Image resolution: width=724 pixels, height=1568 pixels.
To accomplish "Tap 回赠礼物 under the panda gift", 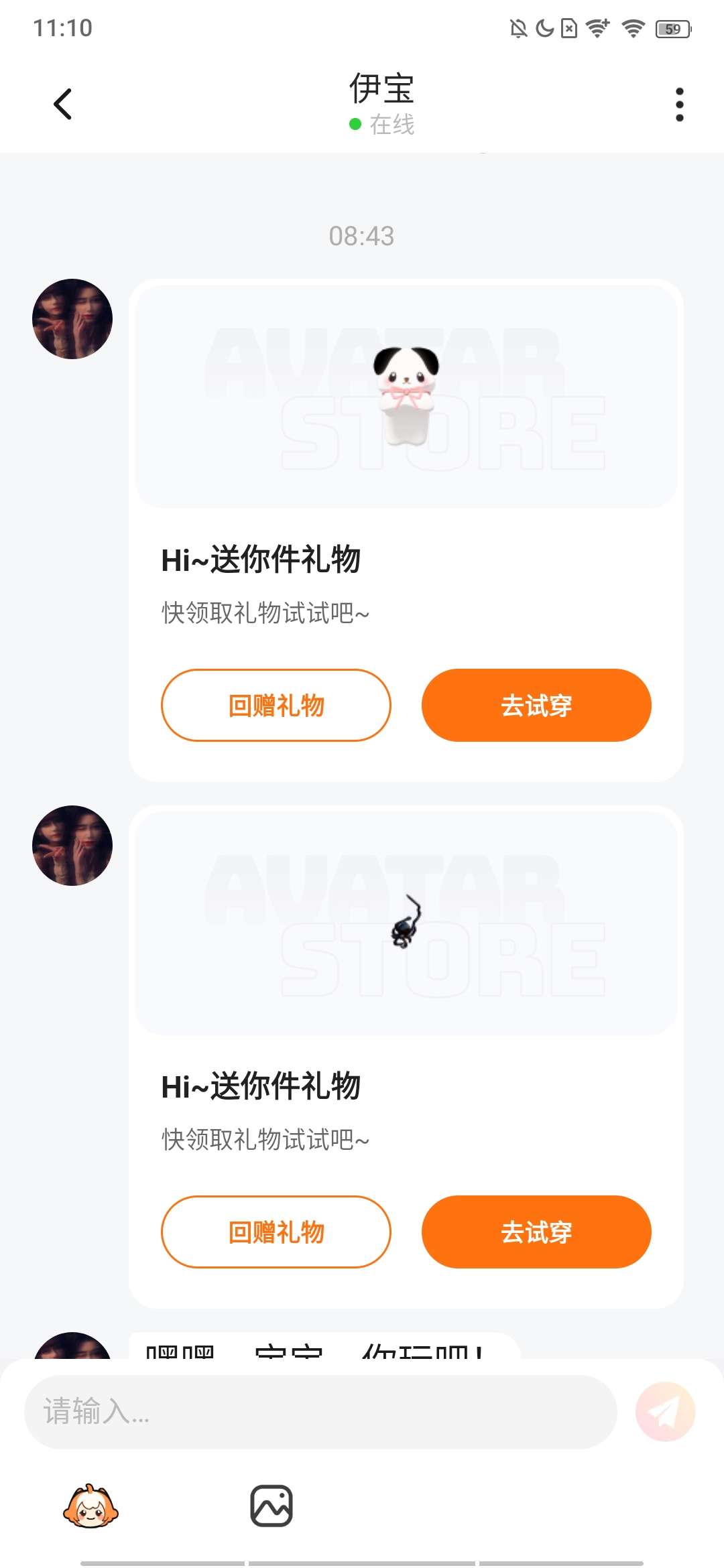I will coord(276,705).
